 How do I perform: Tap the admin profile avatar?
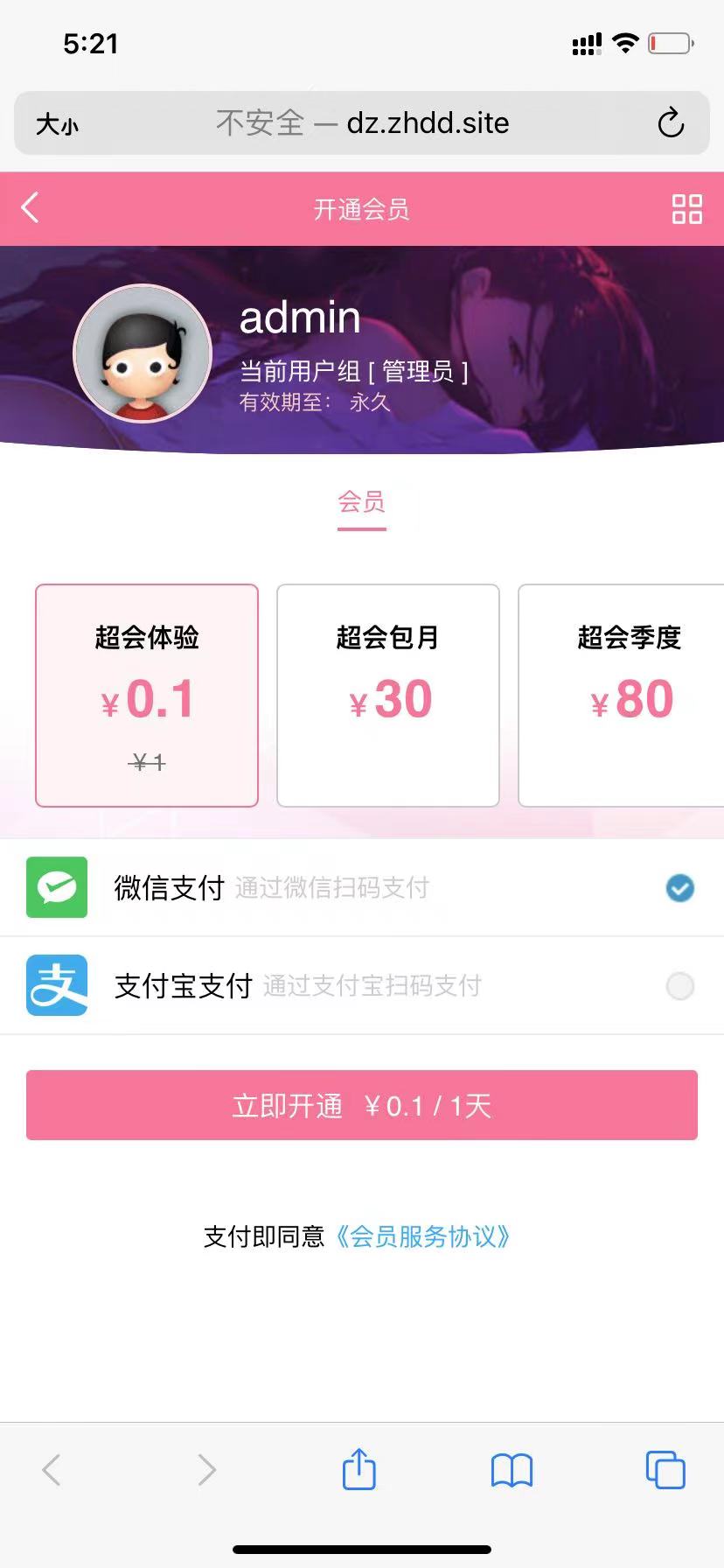pyautogui.click(x=143, y=353)
